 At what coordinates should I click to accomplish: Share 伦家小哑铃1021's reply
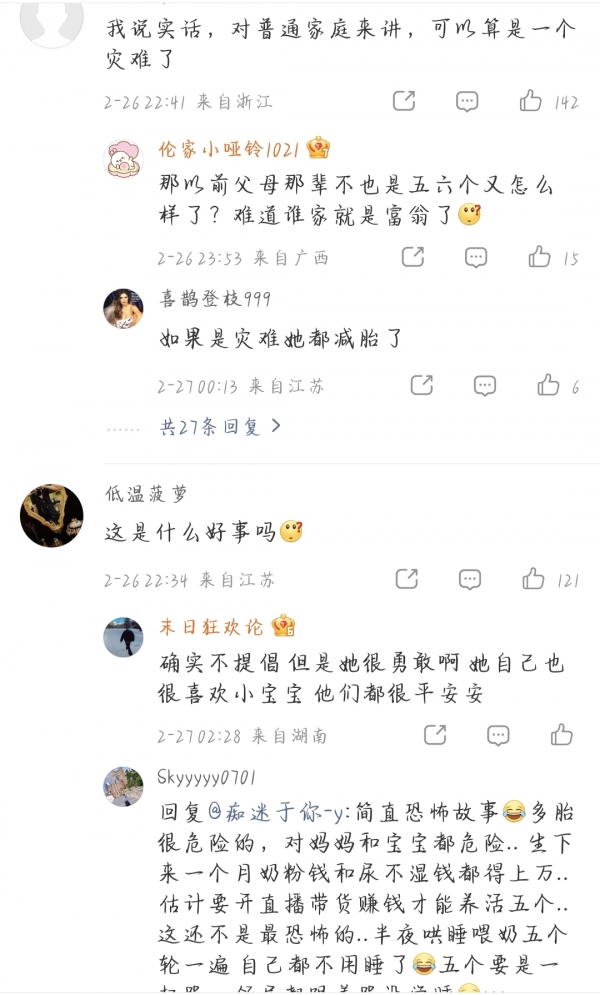(x=413, y=257)
